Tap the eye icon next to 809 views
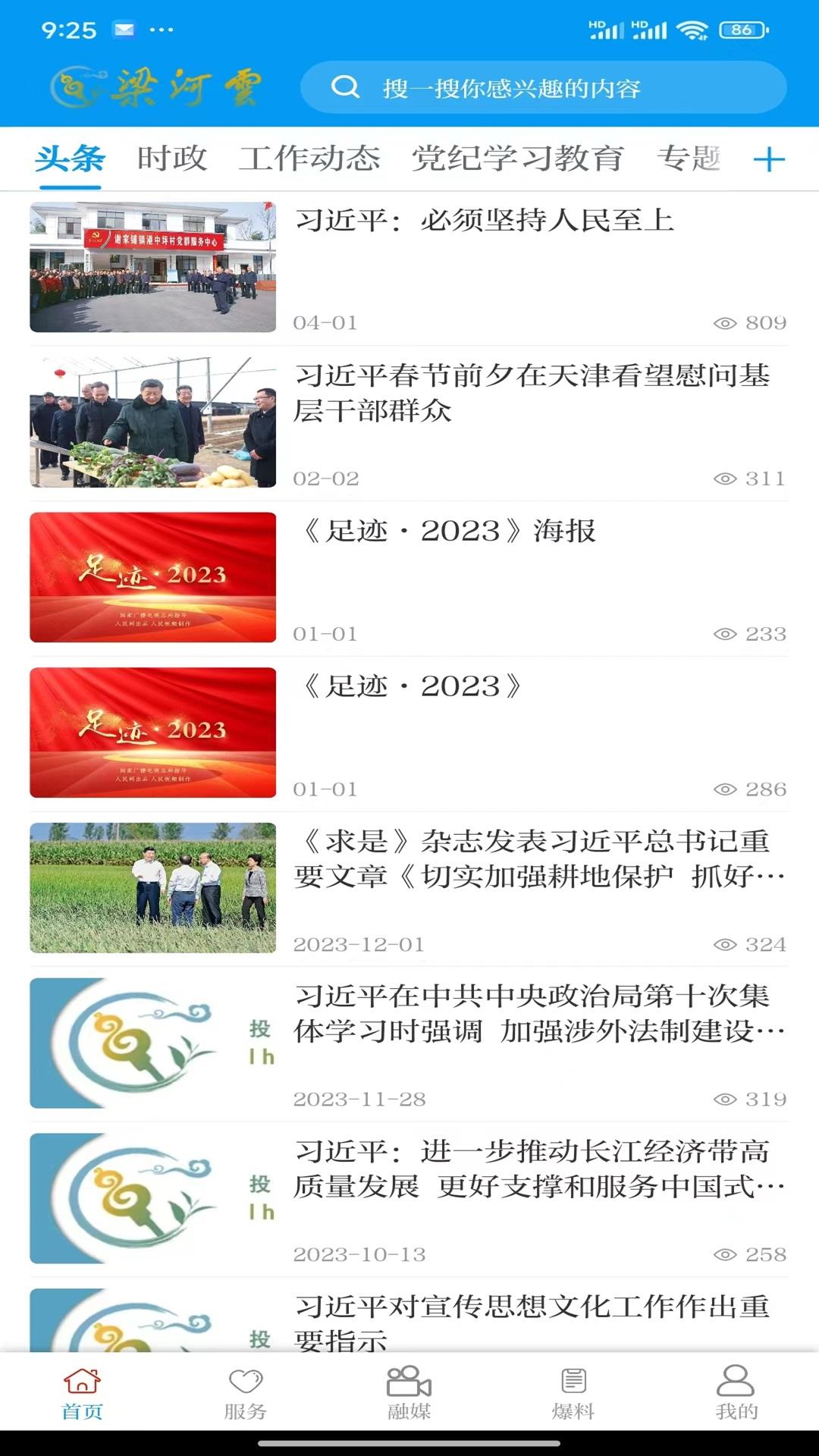 726,322
